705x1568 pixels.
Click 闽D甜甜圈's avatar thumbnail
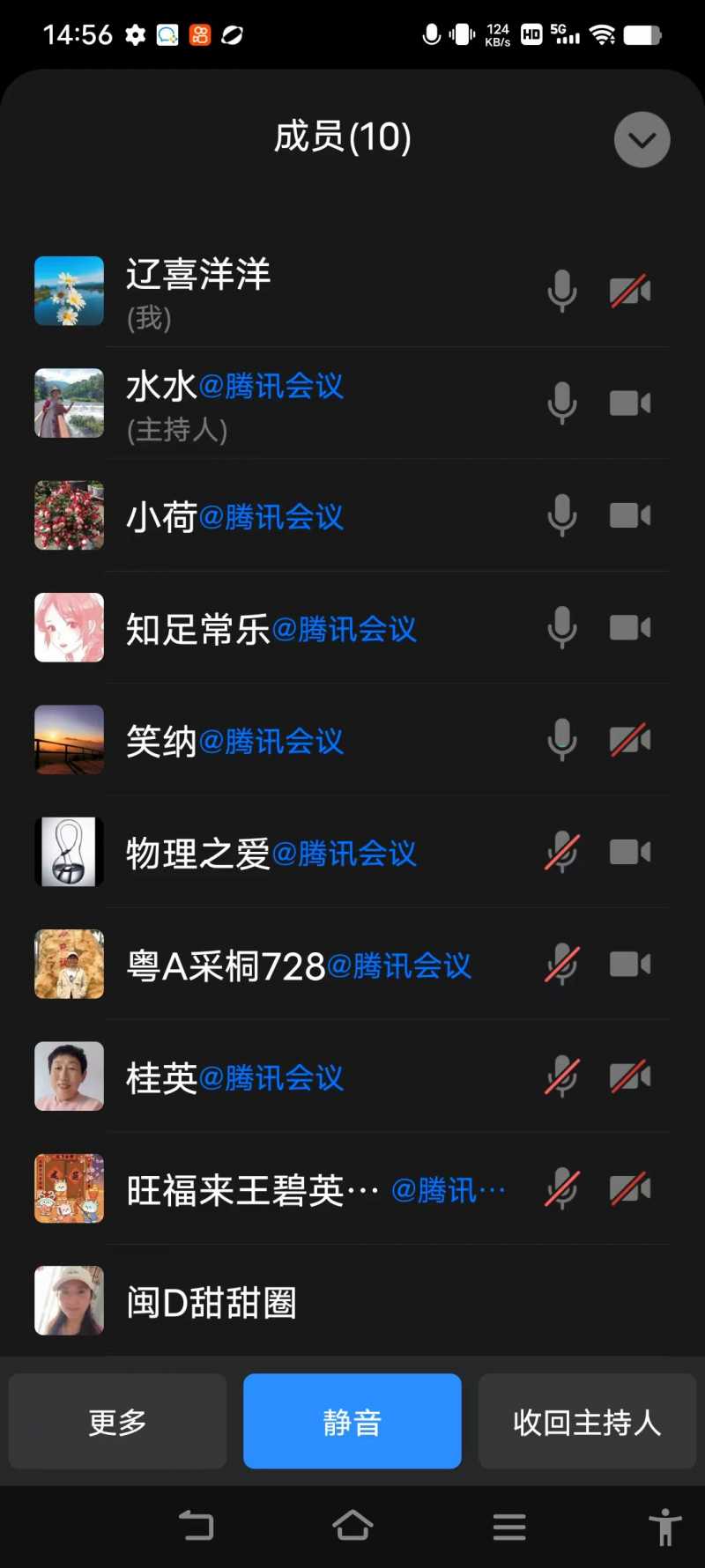[x=68, y=1299]
